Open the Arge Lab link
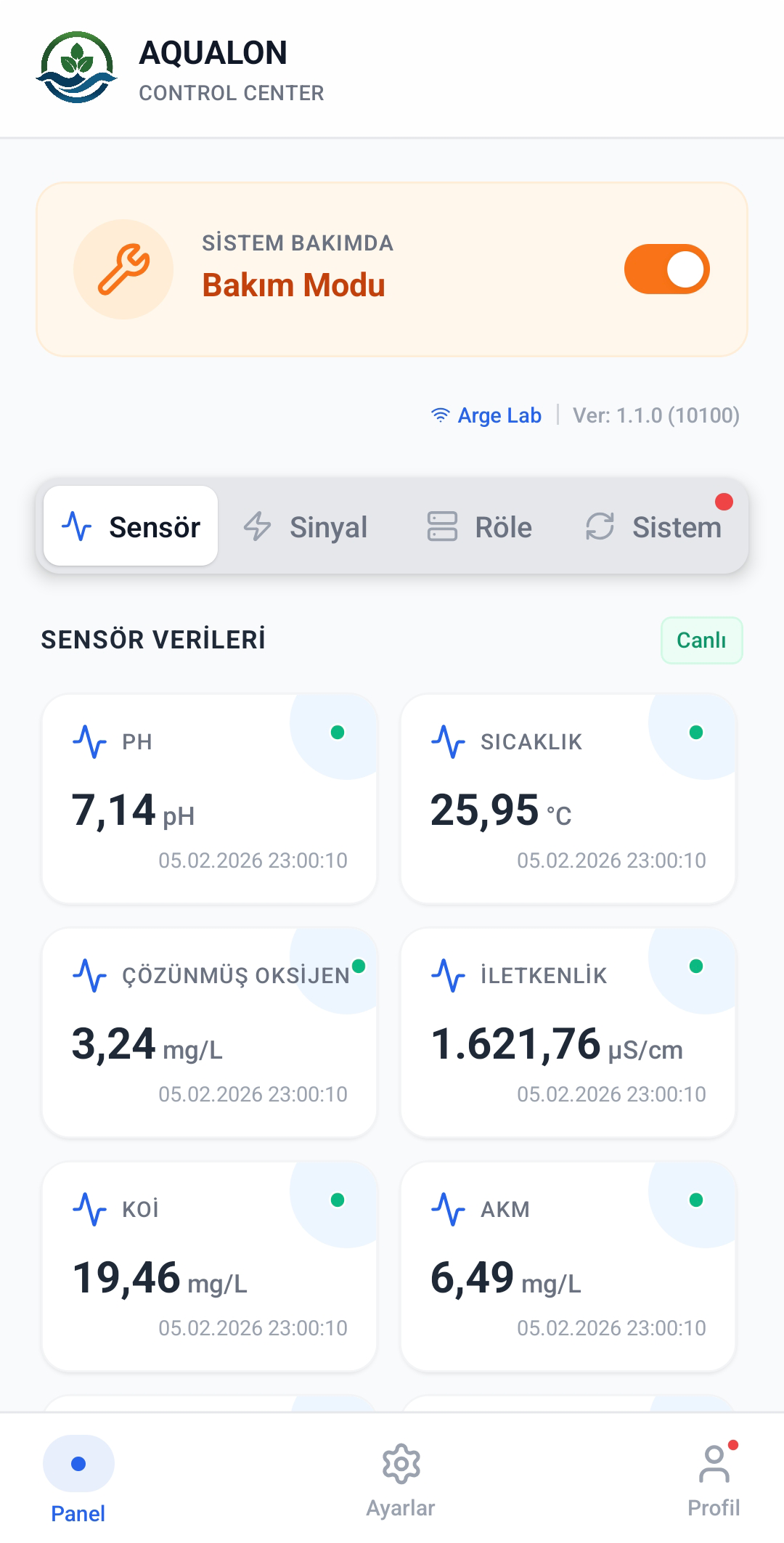 [499, 414]
